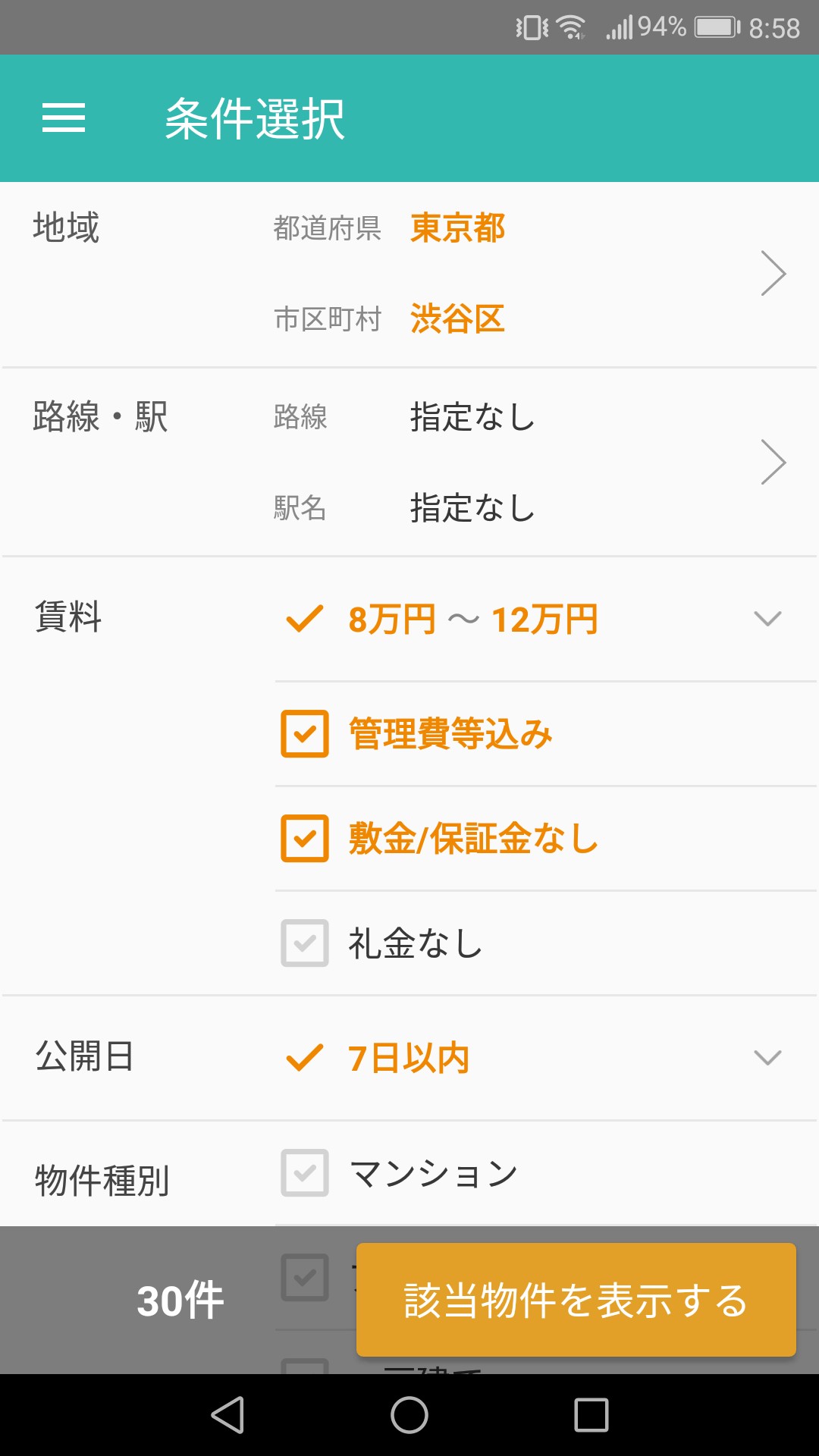The image size is (819, 1456).
Task: Return to the home screen
Action: coord(409,1415)
